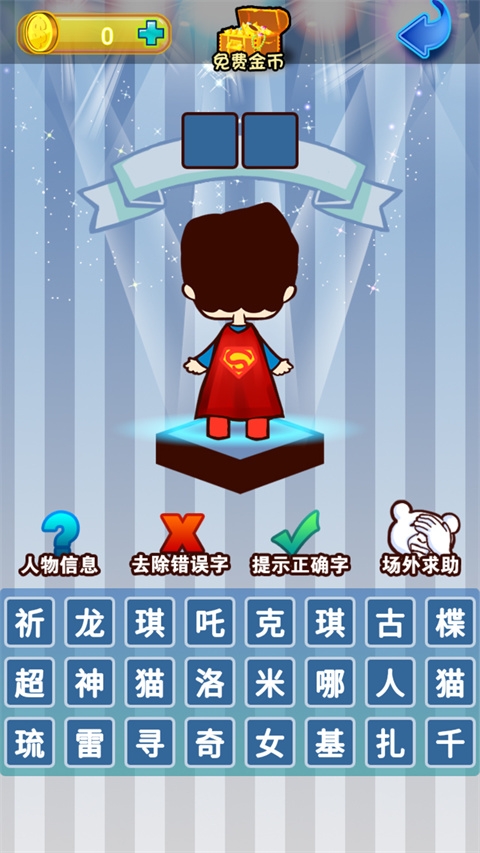Choose the character 女
This screenshot has height=853, width=480.
click(270, 743)
